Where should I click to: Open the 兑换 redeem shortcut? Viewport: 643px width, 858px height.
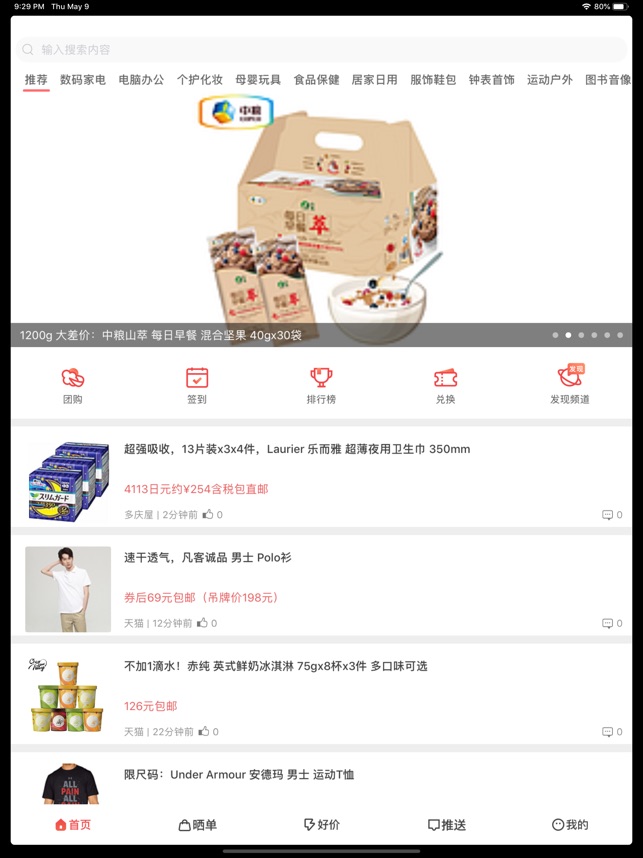pyautogui.click(x=445, y=386)
